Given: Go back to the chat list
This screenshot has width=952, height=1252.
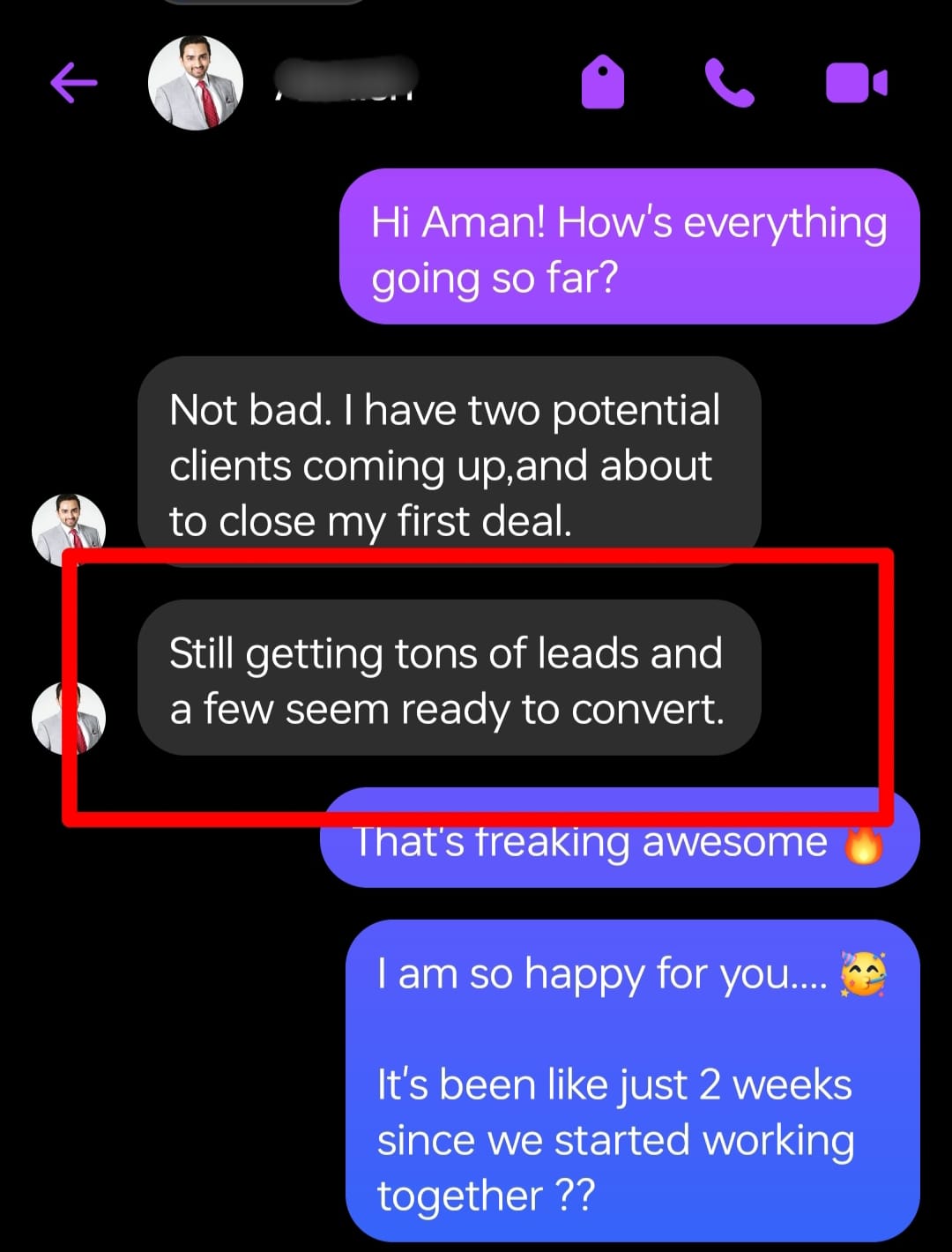Looking at the screenshot, I should click(74, 84).
